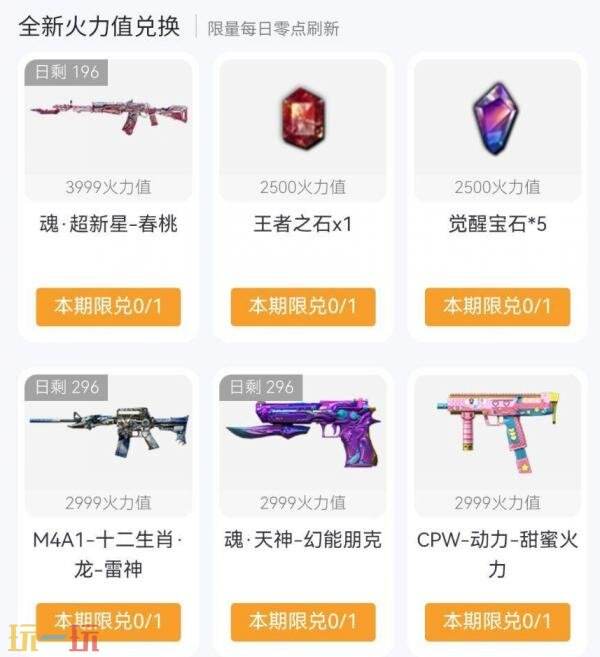Redeem 魂·超新星-春桃 with the 本期限兑 button
The width and height of the screenshot is (600, 657).
click(x=108, y=306)
